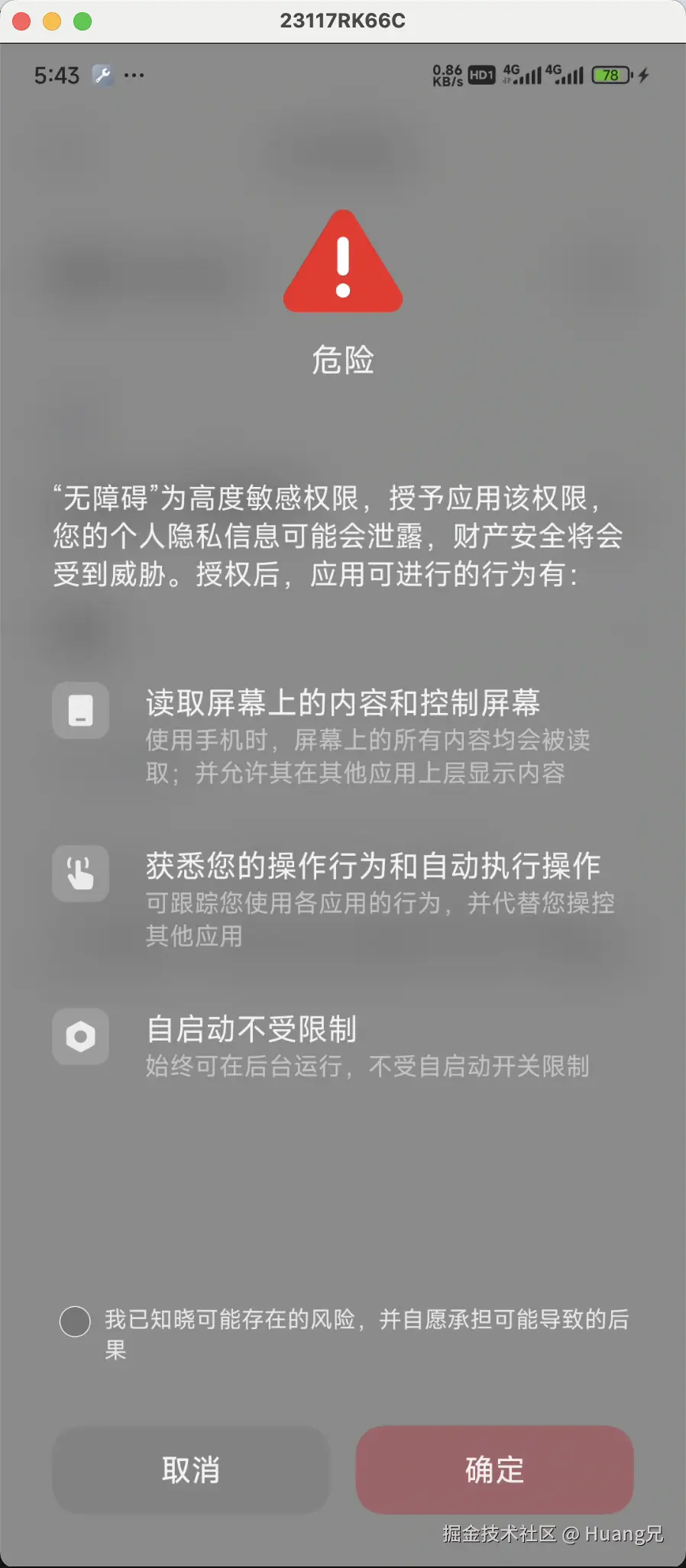This screenshot has width=686, height=1568.
Task: Click the autostart gear icon
Action: tap(80, 1037)
